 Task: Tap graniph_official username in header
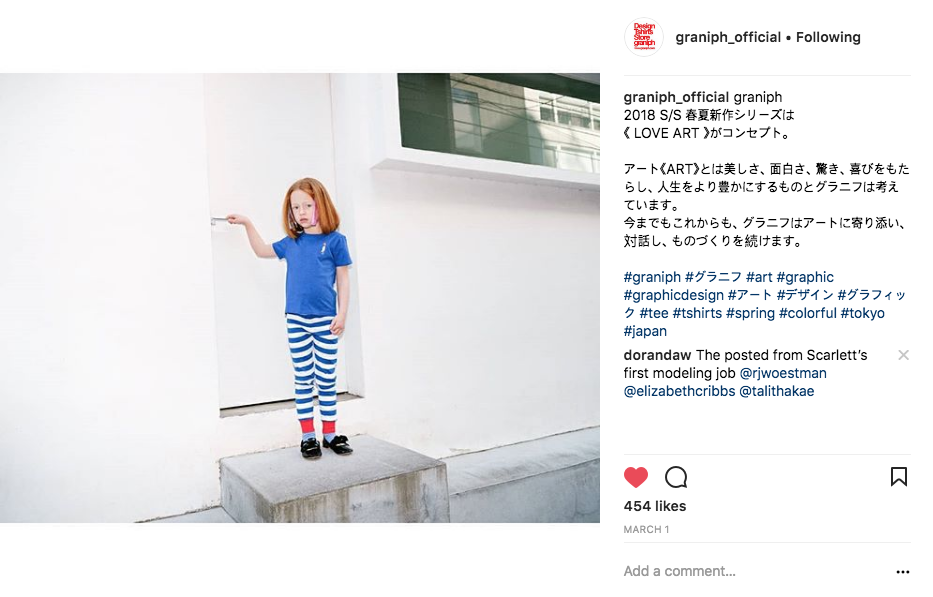(x=728, y=37)
